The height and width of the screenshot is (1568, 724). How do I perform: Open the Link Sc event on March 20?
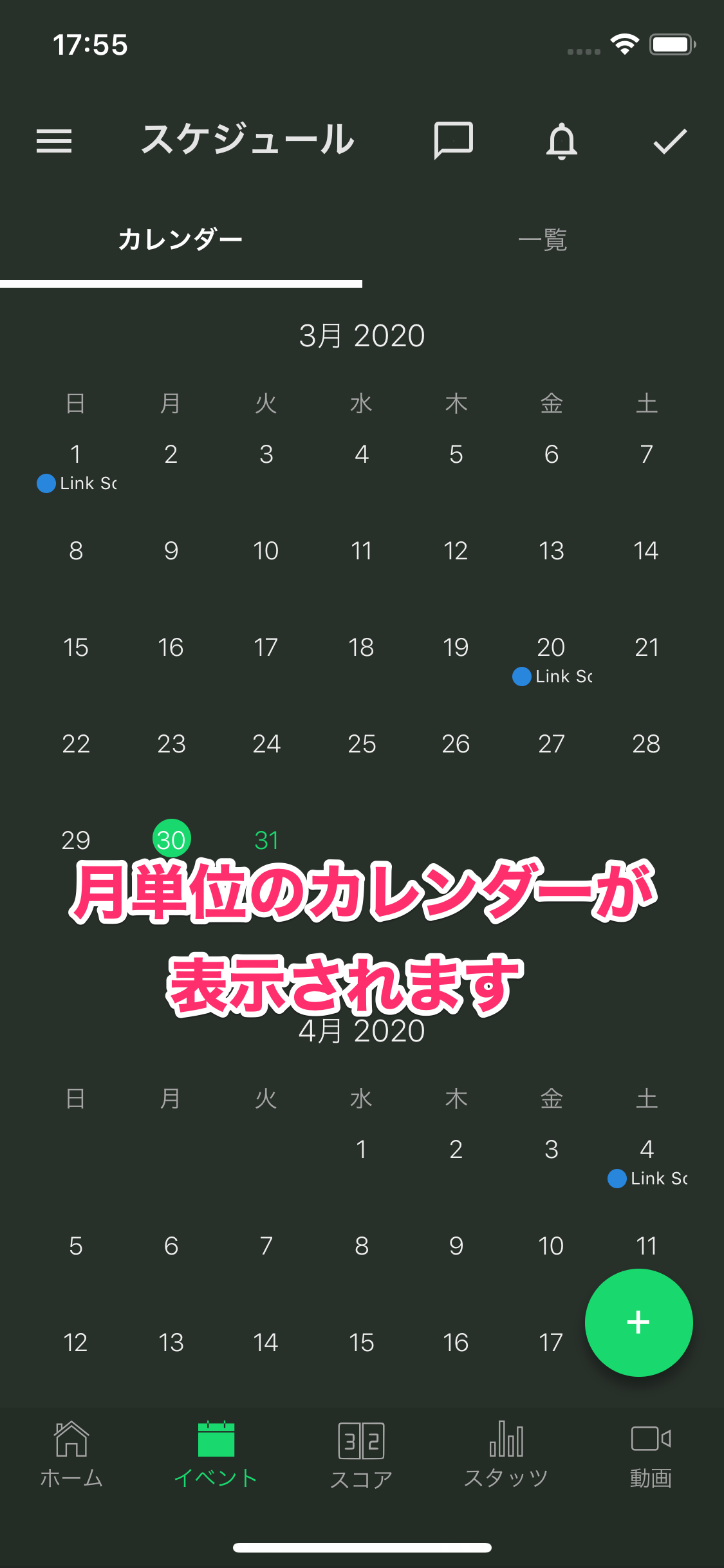(553, 676)
